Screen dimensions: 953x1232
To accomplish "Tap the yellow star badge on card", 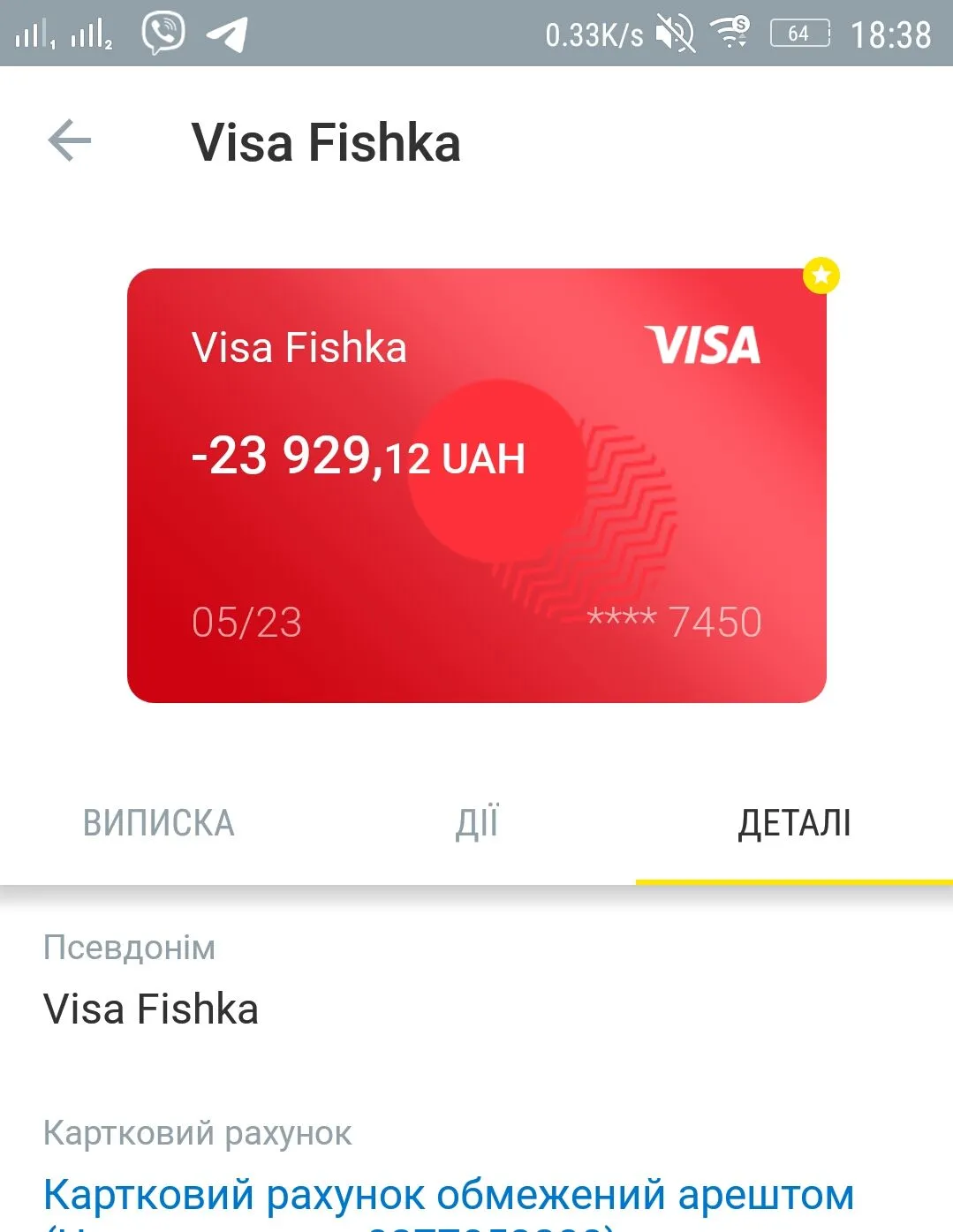I will [x=821, y=276].
